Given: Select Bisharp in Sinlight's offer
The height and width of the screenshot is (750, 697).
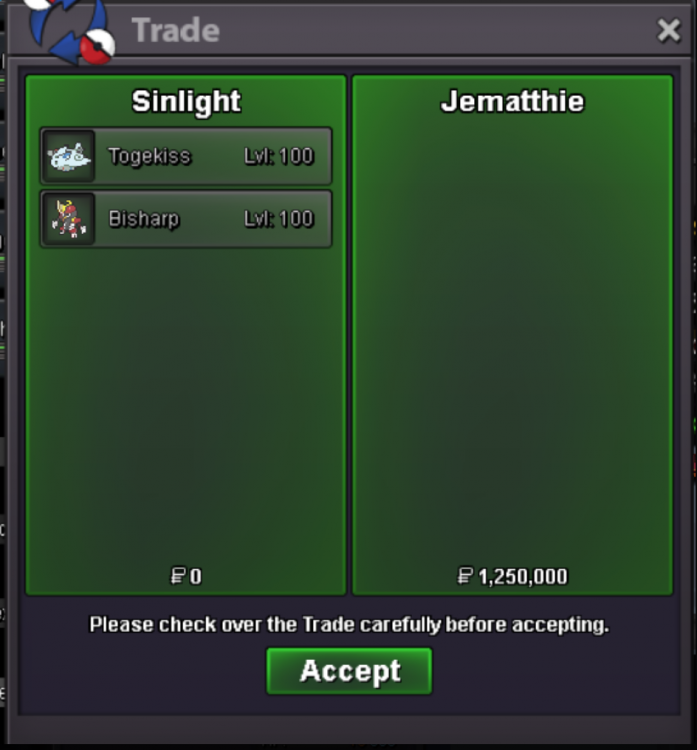Looking at the screenshot, I should 186,219.
